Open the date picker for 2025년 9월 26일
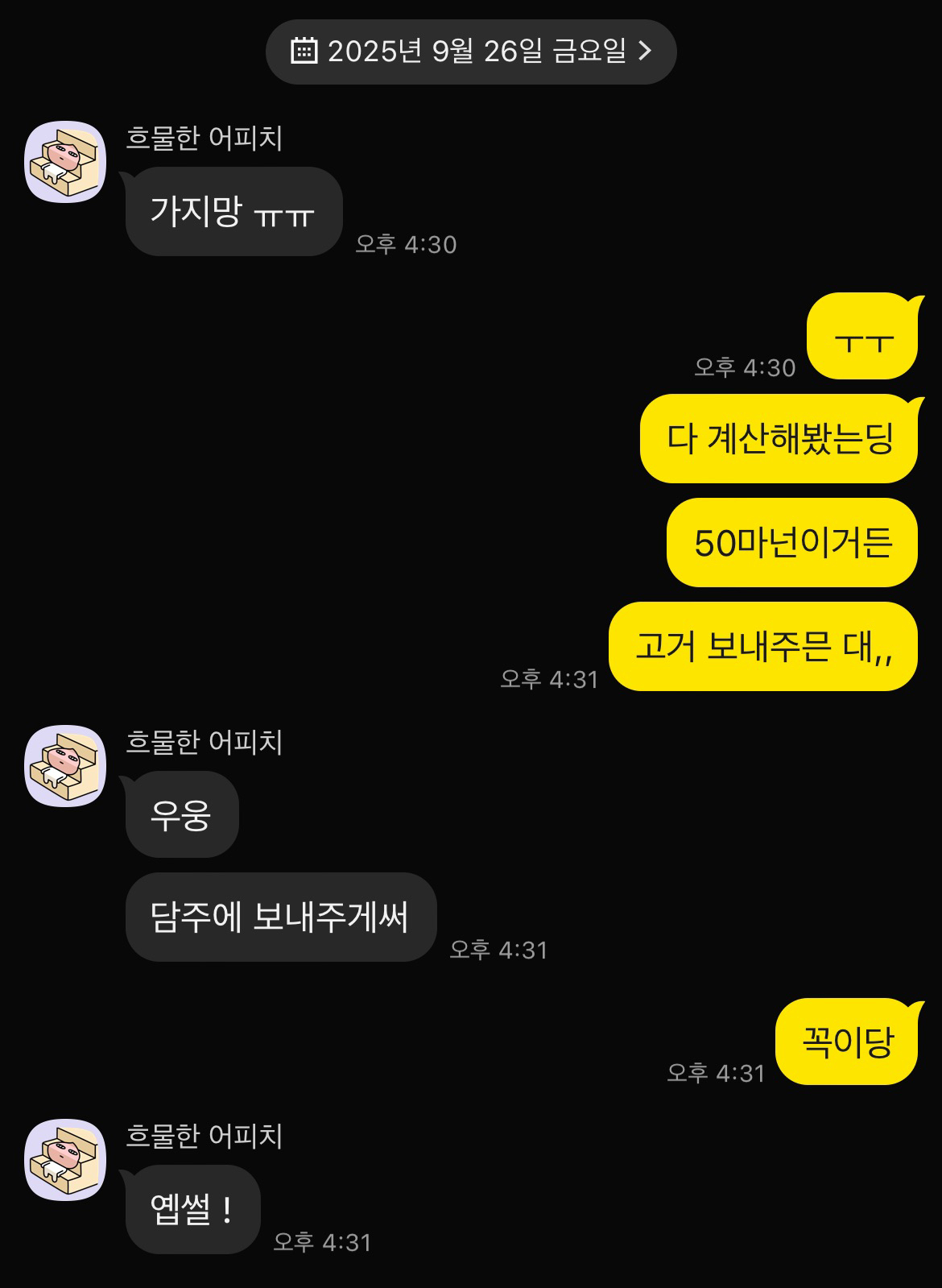942x1288 pixels. click(471, 52)
